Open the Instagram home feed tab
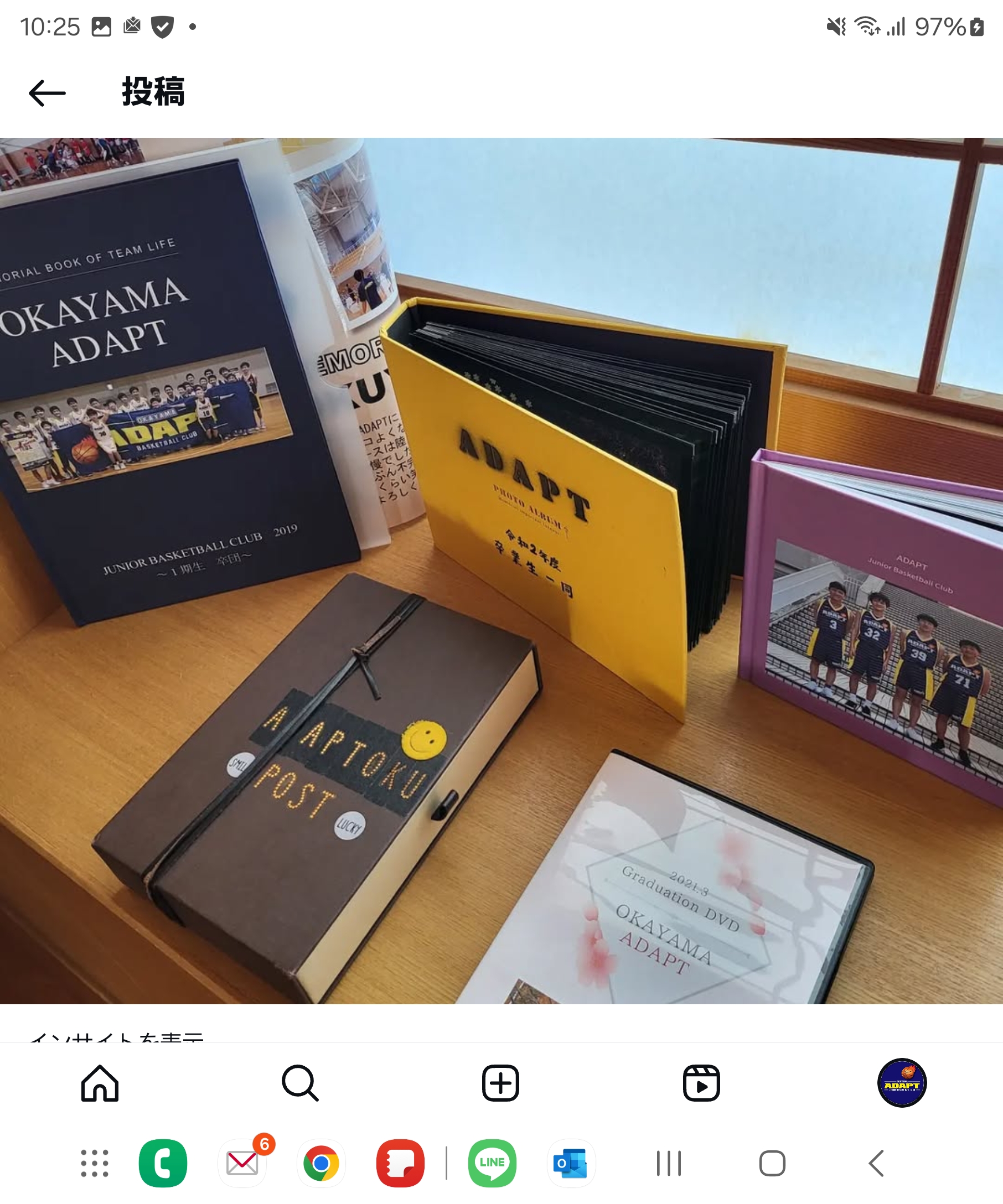The width and height of the screenshot is (1003, 1204). click(100, 1083)
